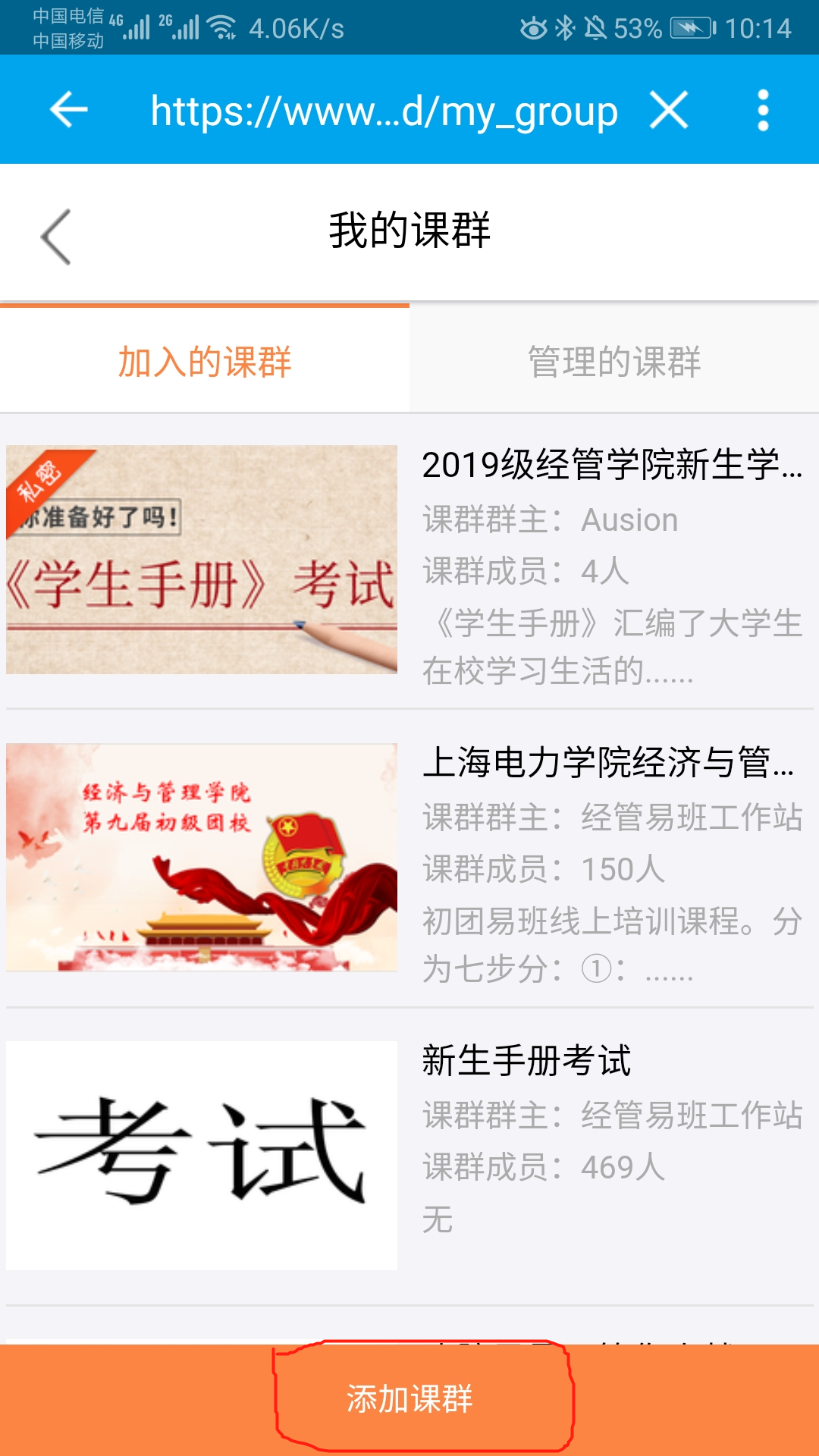Open the 新生手册考试 course group
This screenshot has height=1456, width=819.
coord(526,1060)
